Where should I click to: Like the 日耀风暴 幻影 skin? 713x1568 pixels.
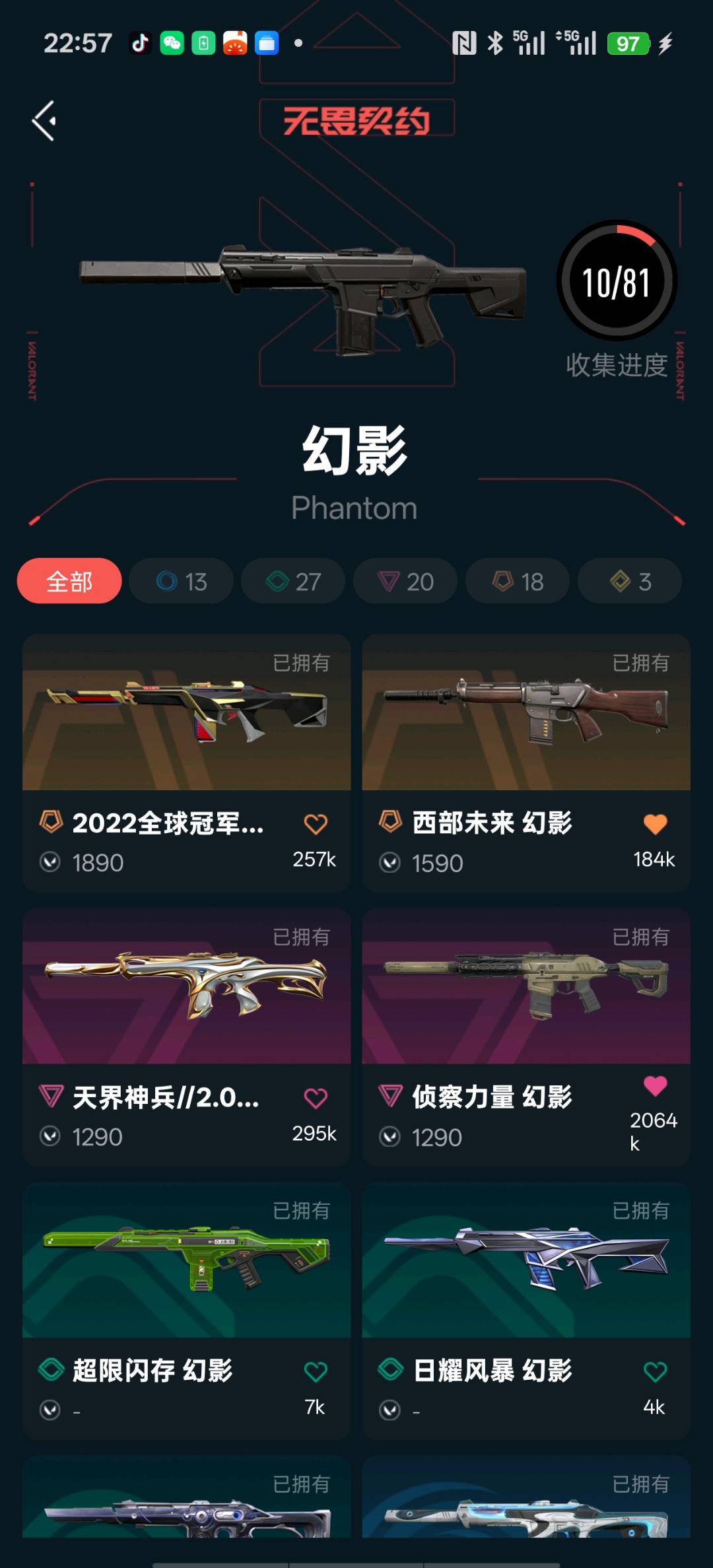[655, 1372]
